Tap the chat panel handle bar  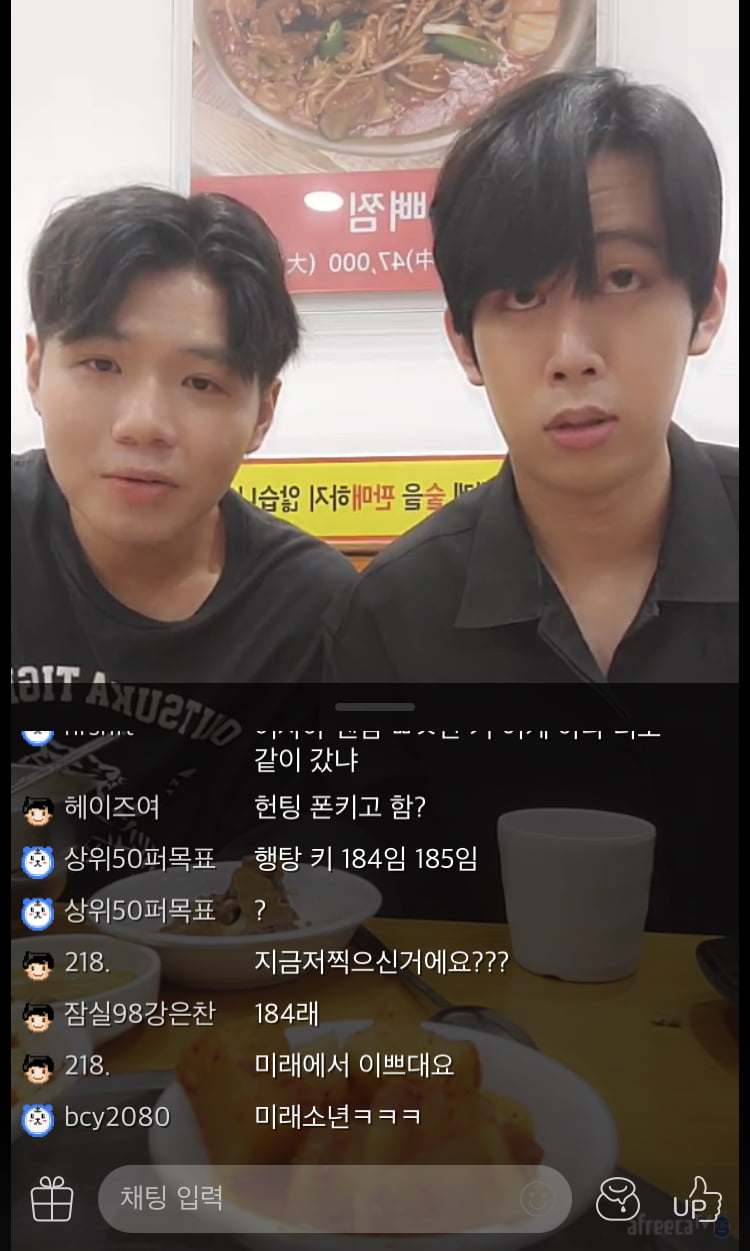pyautogui.click(x=375, y=707)
